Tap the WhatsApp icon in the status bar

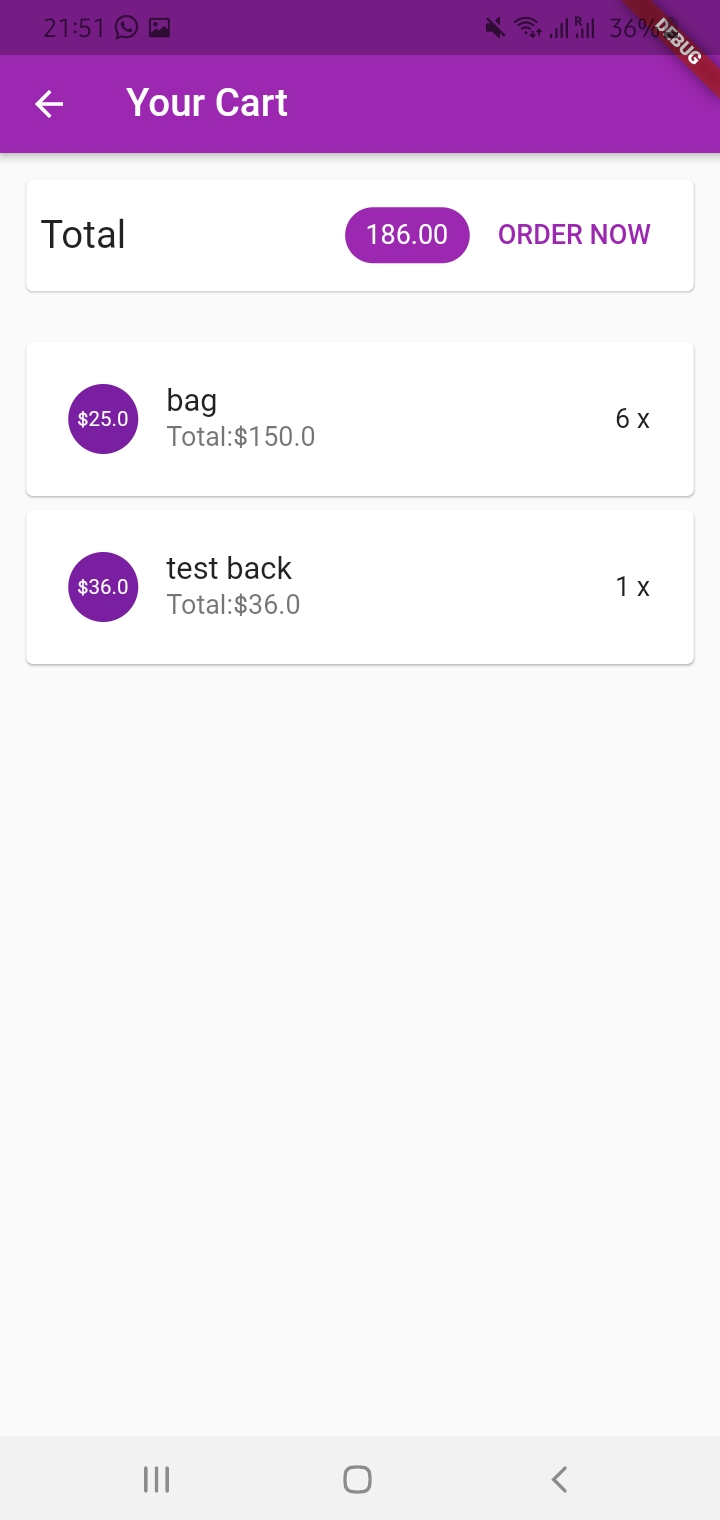(x=125, y=27)
